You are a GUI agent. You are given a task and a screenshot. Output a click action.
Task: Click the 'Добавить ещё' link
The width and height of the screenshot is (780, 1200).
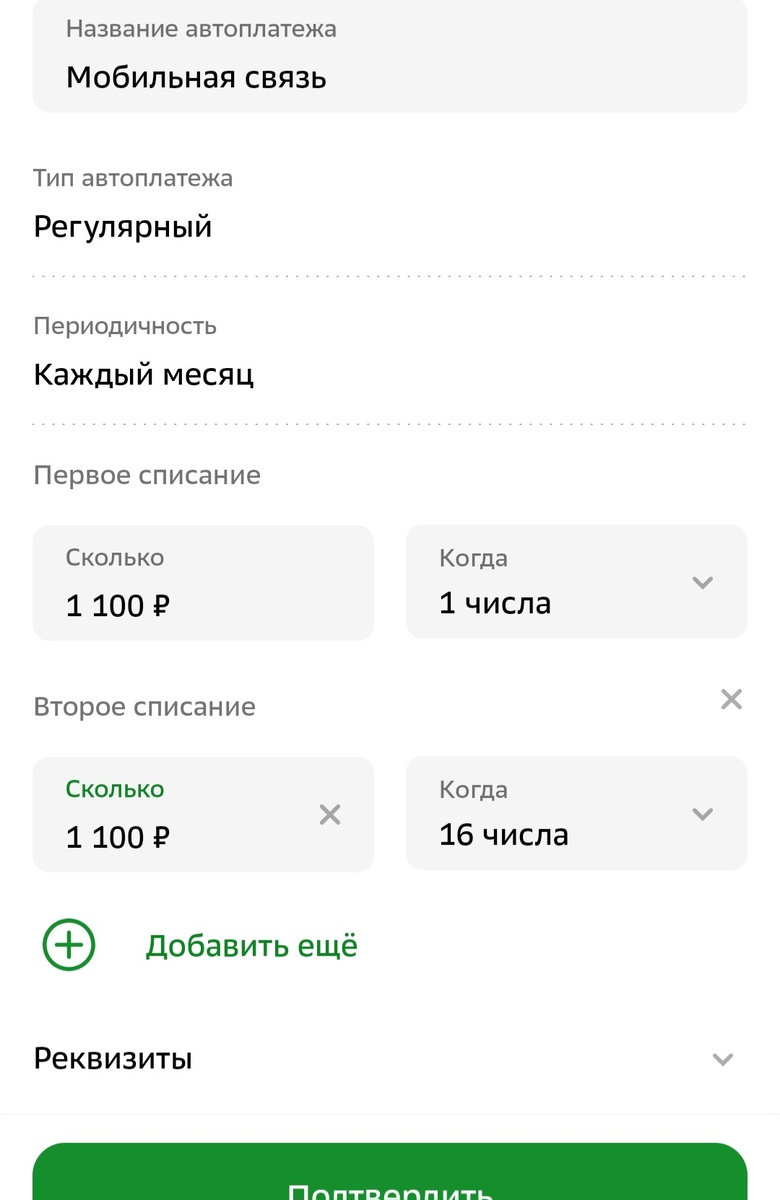click(x=251, y=944)
